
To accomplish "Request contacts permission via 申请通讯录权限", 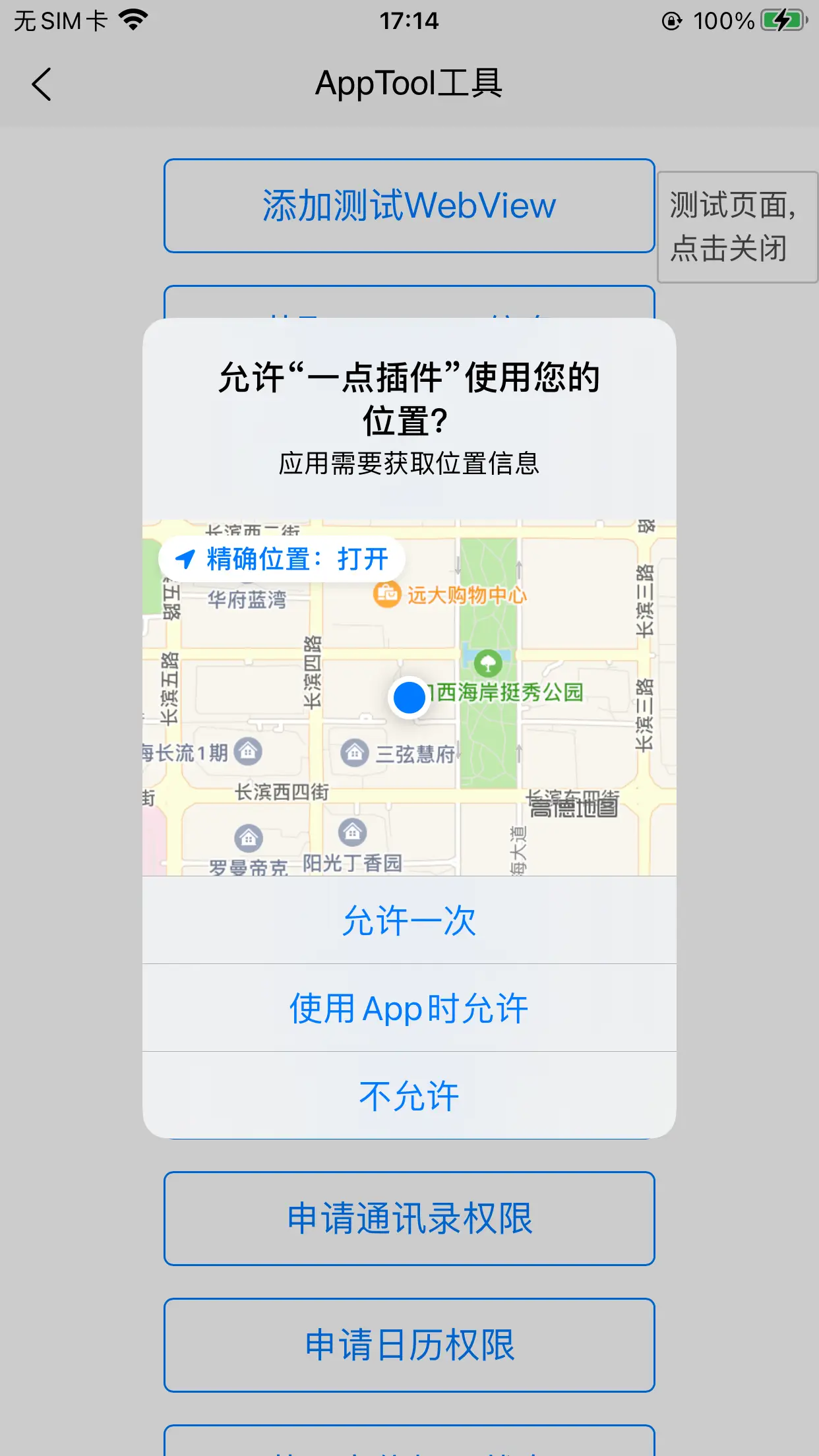I will click(409, 1219).
